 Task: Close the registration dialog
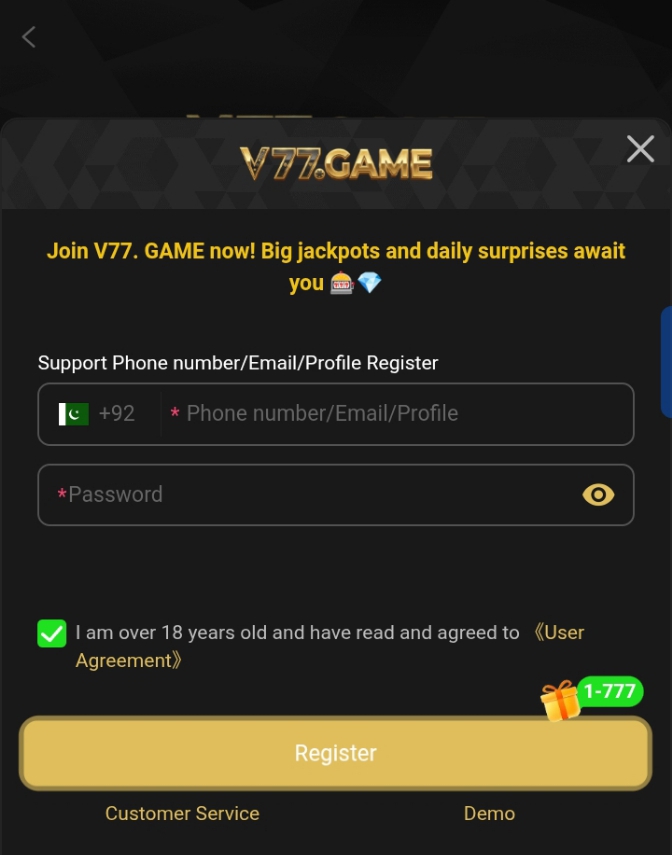tap(640, 149)
